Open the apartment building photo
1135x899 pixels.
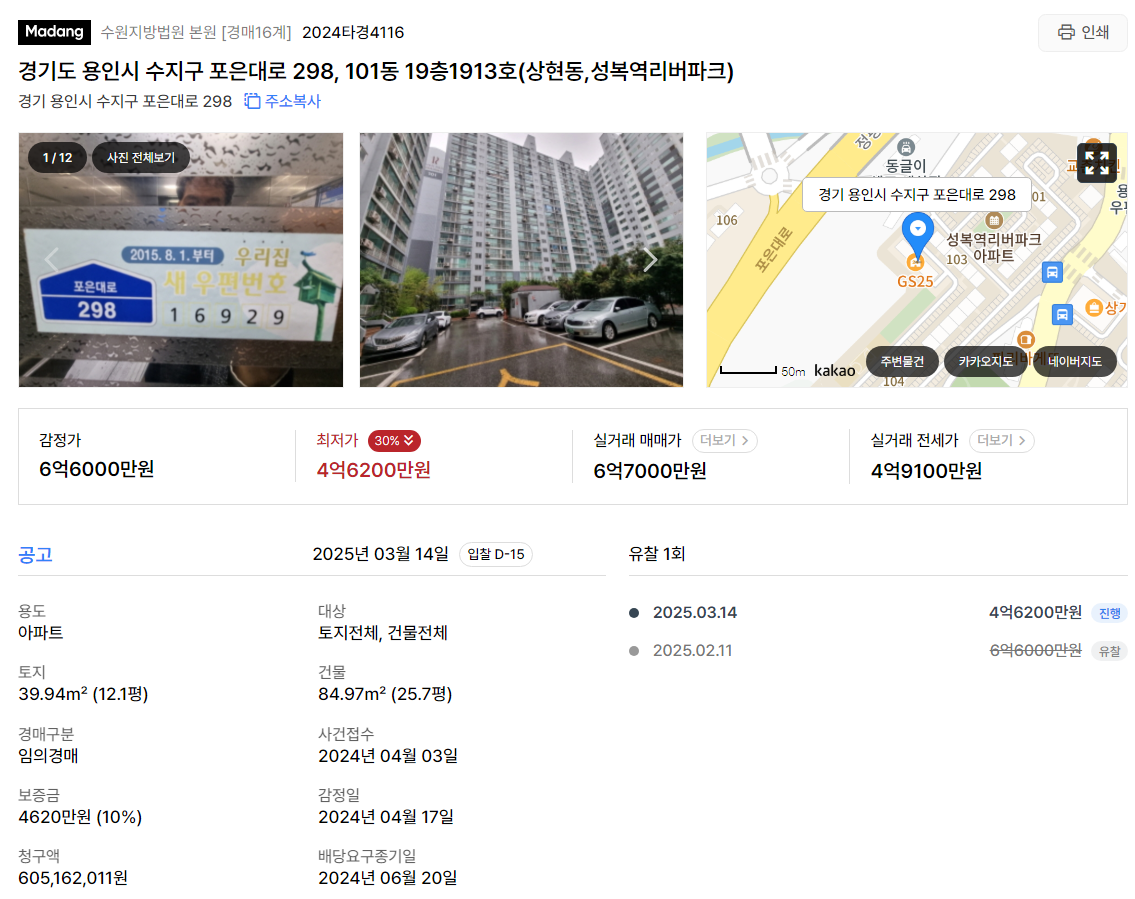pos(521,260)
